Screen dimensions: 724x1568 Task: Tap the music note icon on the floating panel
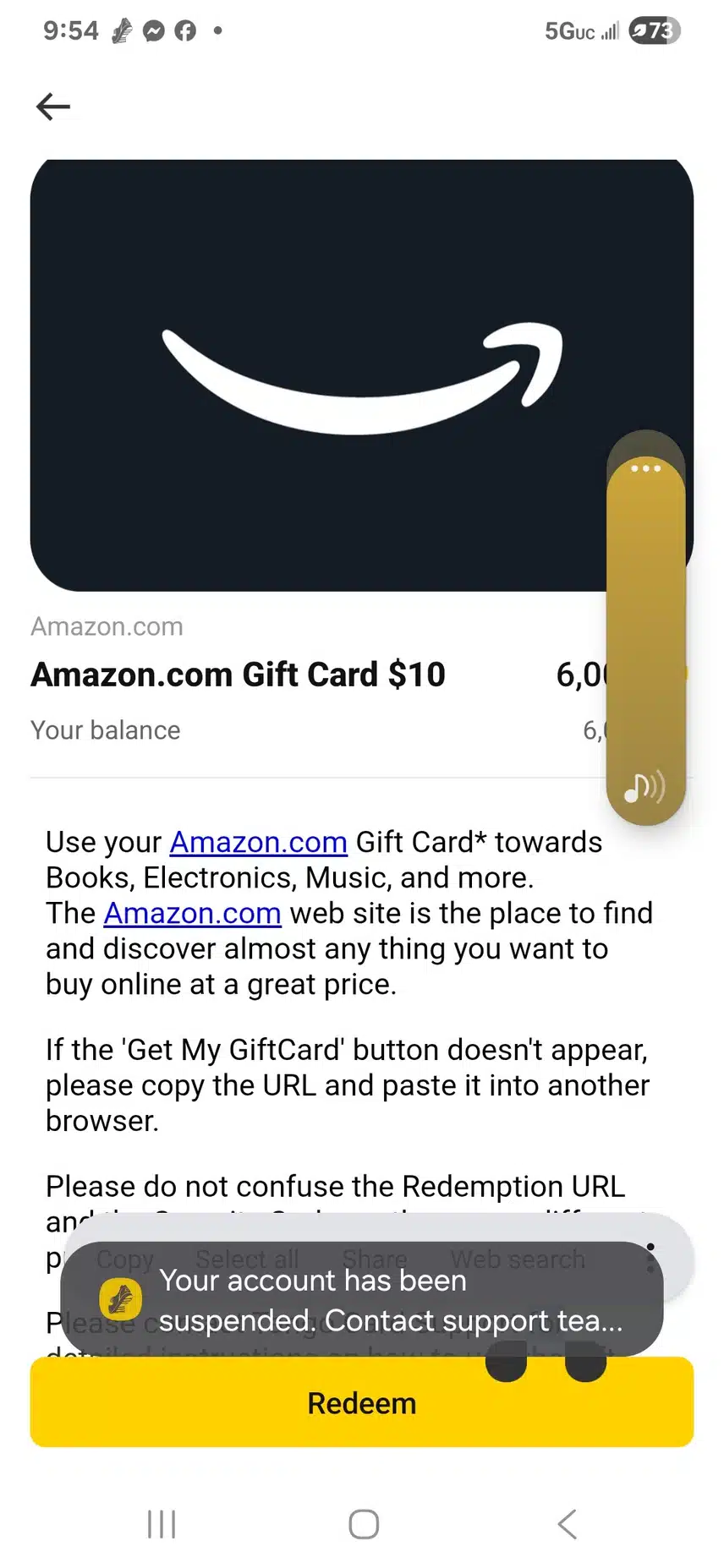[644, 787]
